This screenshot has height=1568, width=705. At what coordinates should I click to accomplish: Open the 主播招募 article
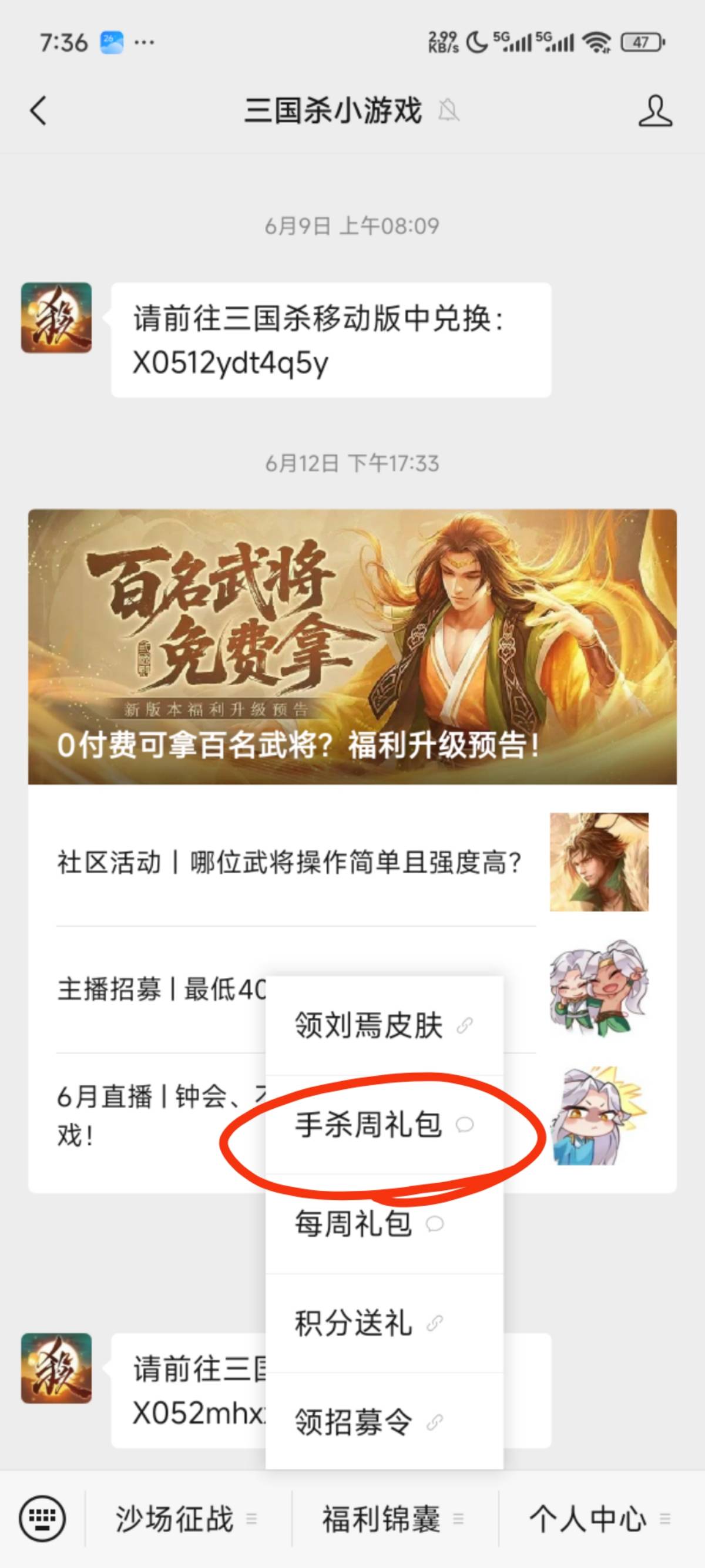(158, 989)
